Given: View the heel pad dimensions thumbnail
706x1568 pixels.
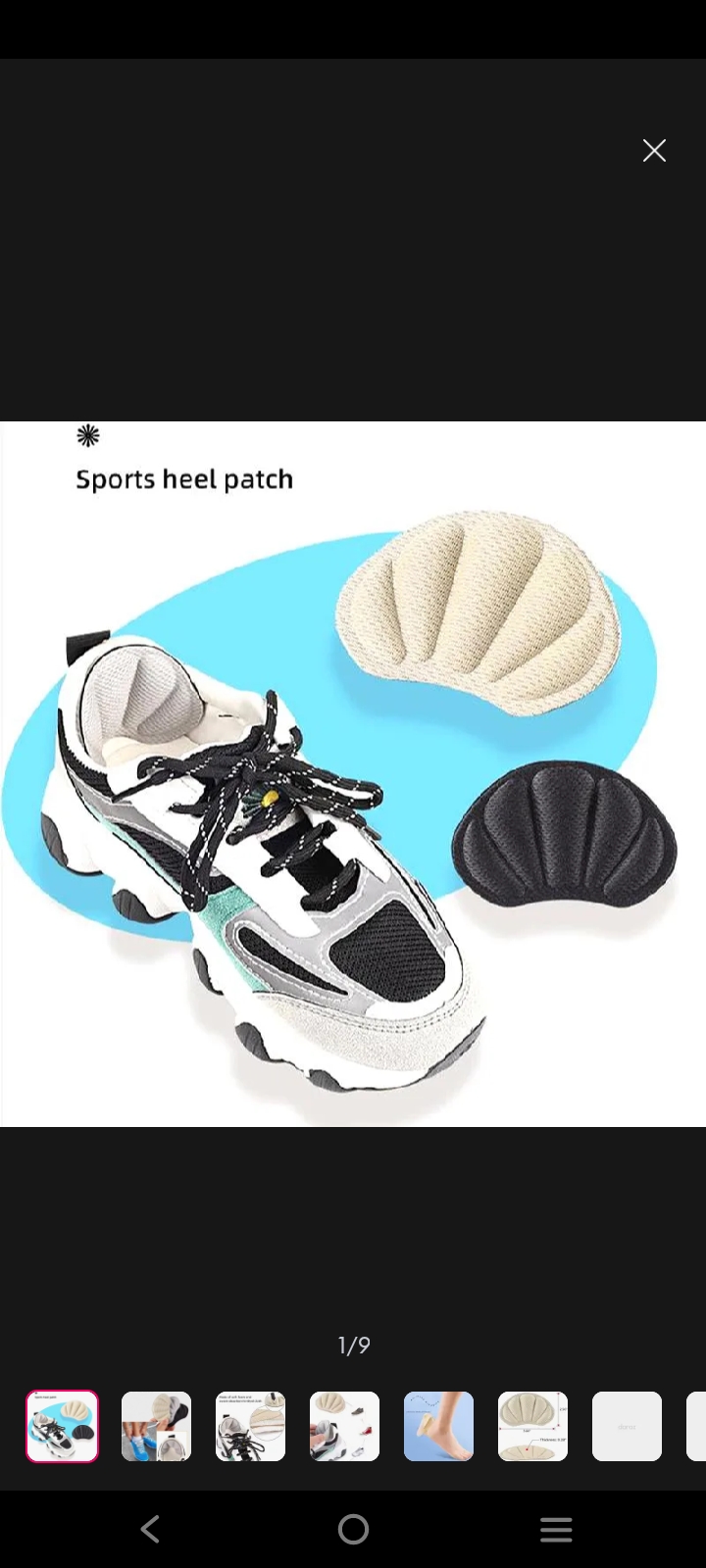Looking at the screenshot, I should (532, 1426).
